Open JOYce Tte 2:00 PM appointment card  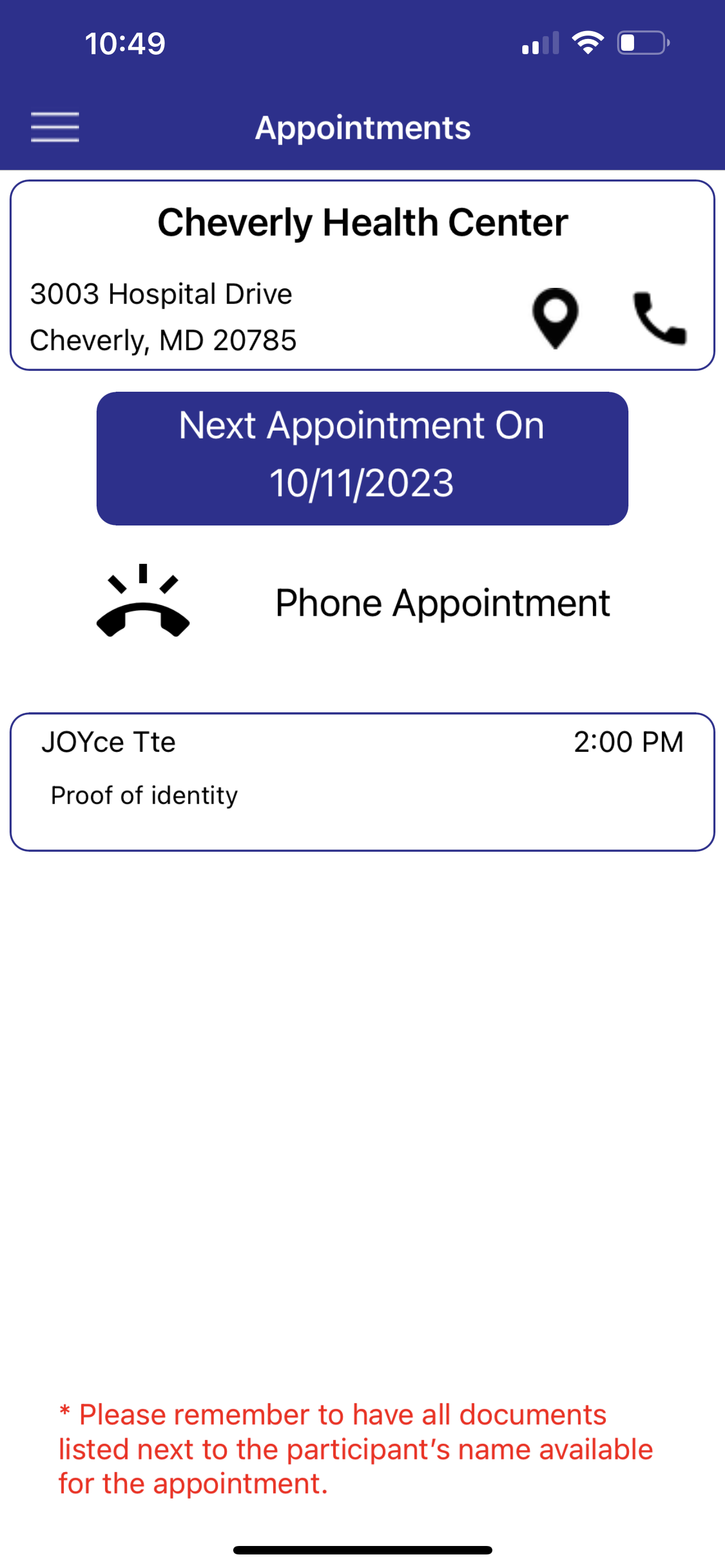362,782
